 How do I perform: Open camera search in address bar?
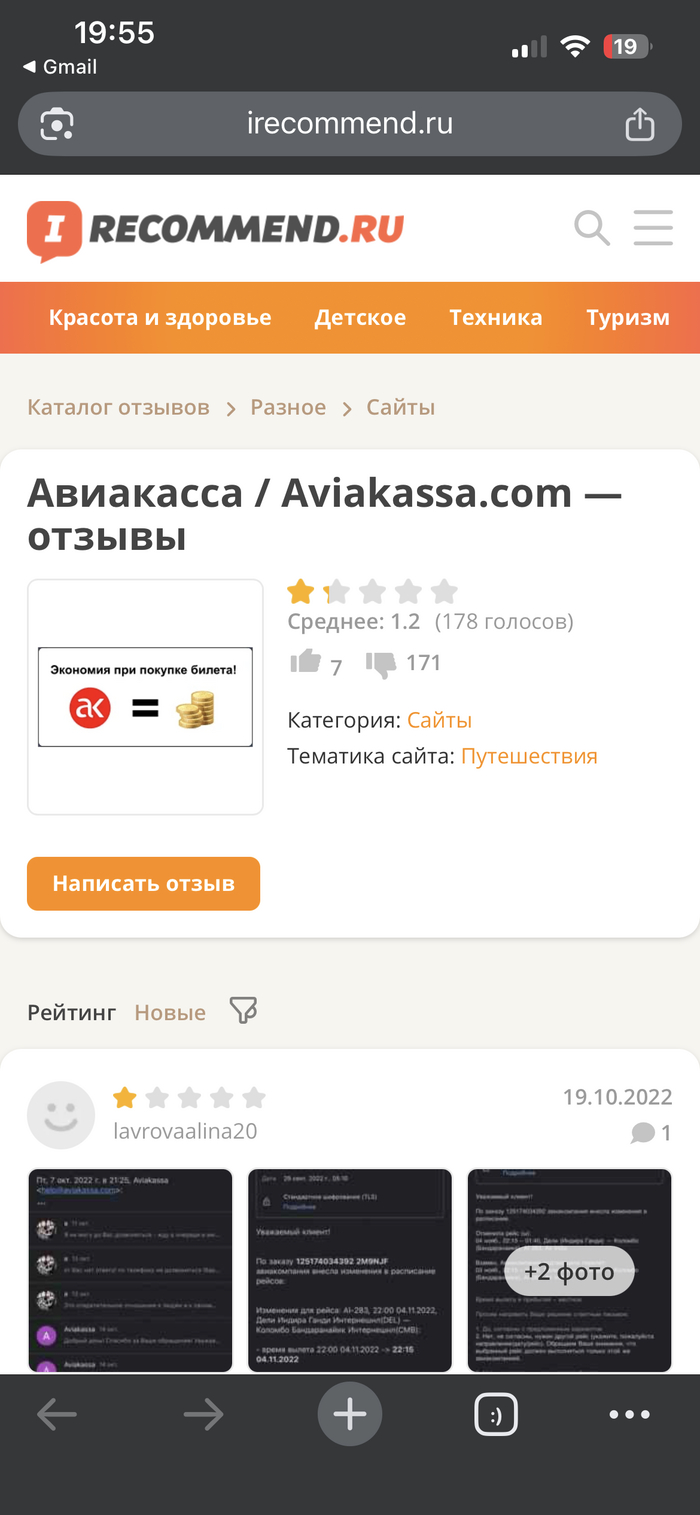57,124
